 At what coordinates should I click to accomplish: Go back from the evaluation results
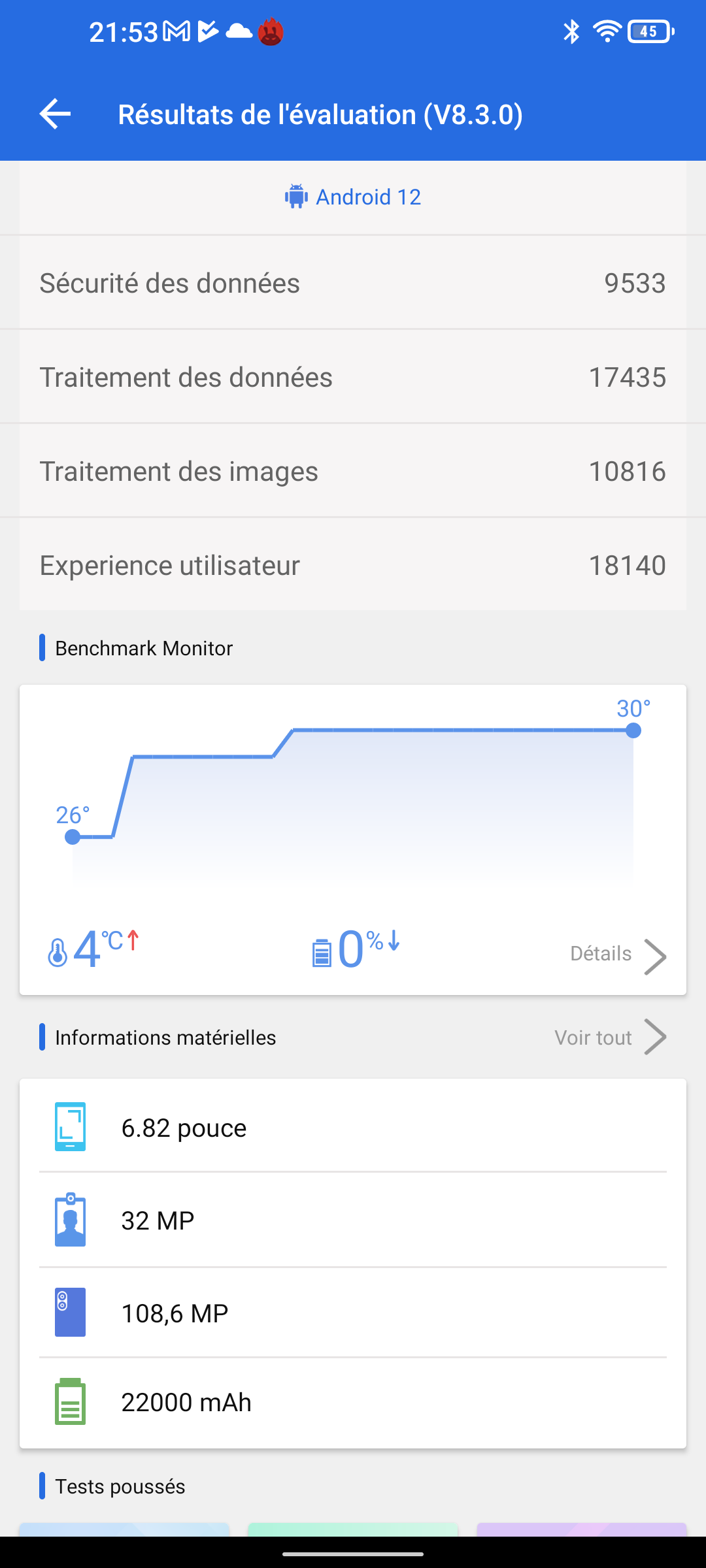pos(55,114)
